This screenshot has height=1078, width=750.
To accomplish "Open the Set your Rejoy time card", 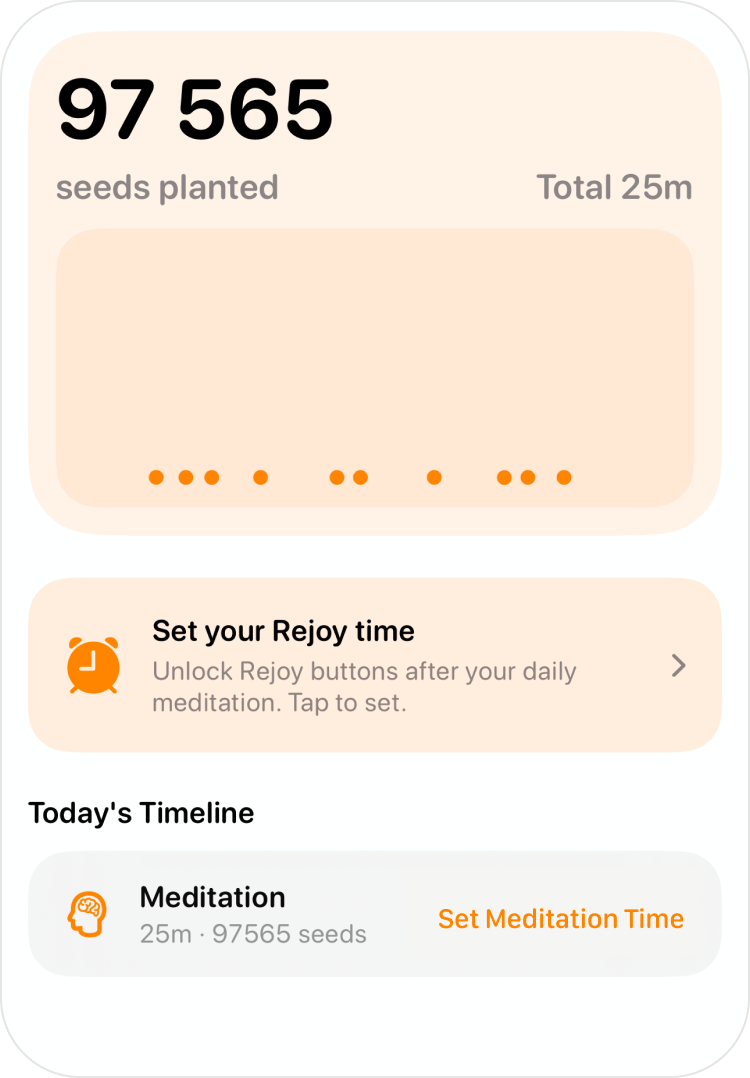I will (374, 665).
